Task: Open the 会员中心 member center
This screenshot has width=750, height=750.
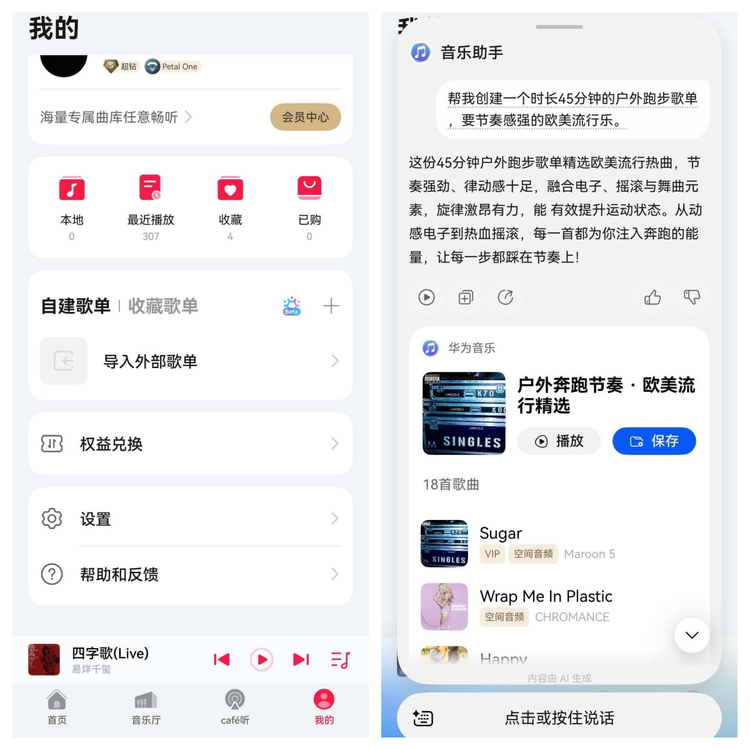Action: [305, 117]
